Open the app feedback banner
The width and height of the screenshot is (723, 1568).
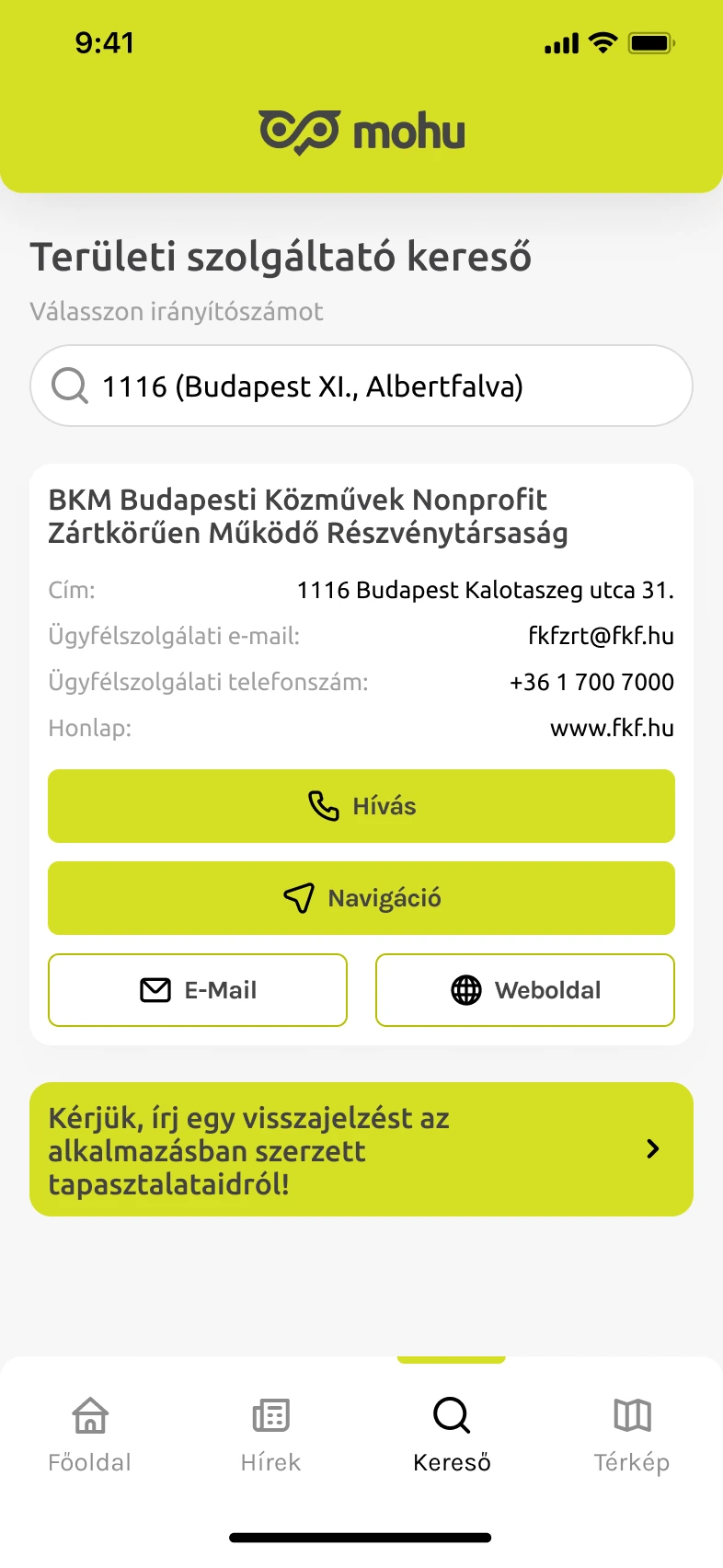click(361, 1149)
